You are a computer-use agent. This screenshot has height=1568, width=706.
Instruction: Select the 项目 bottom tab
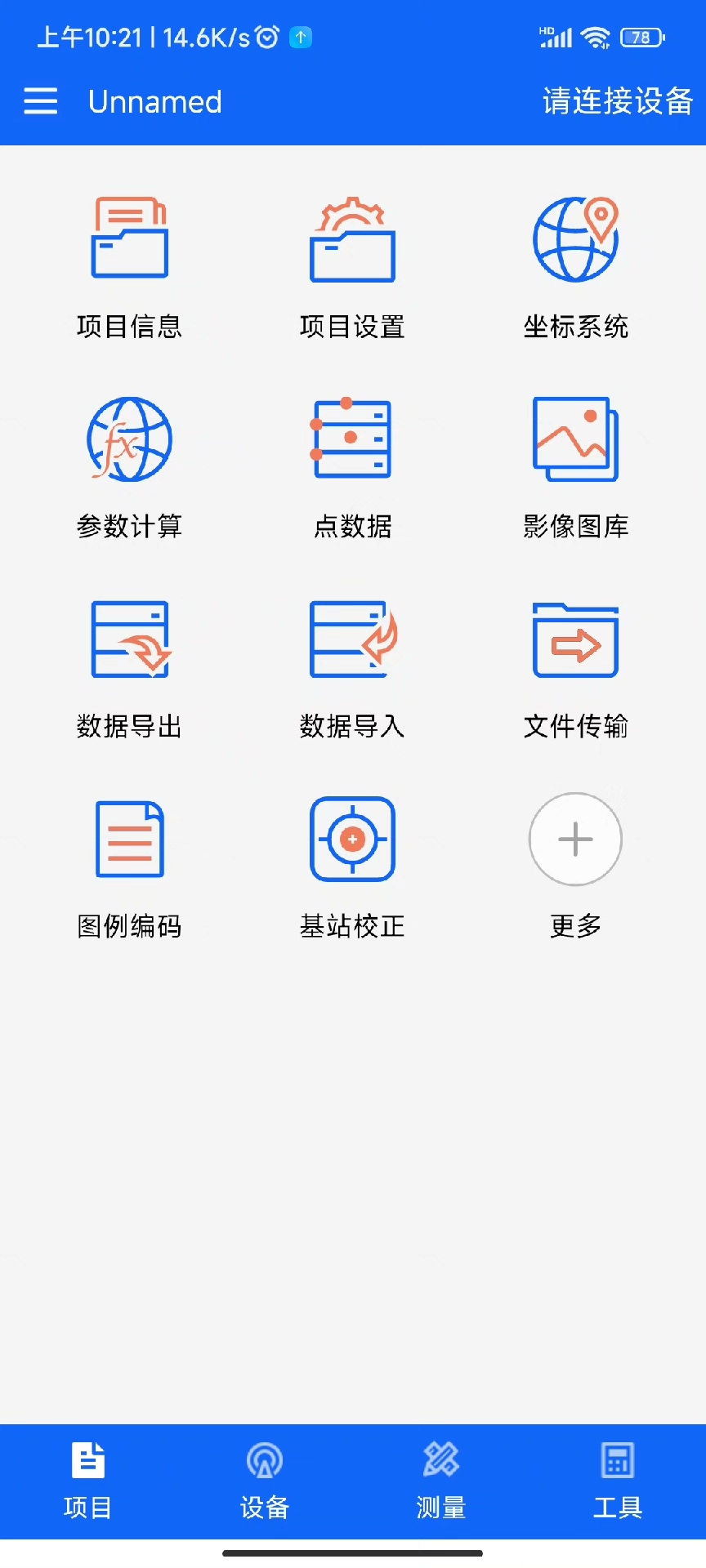point(88,1480)
